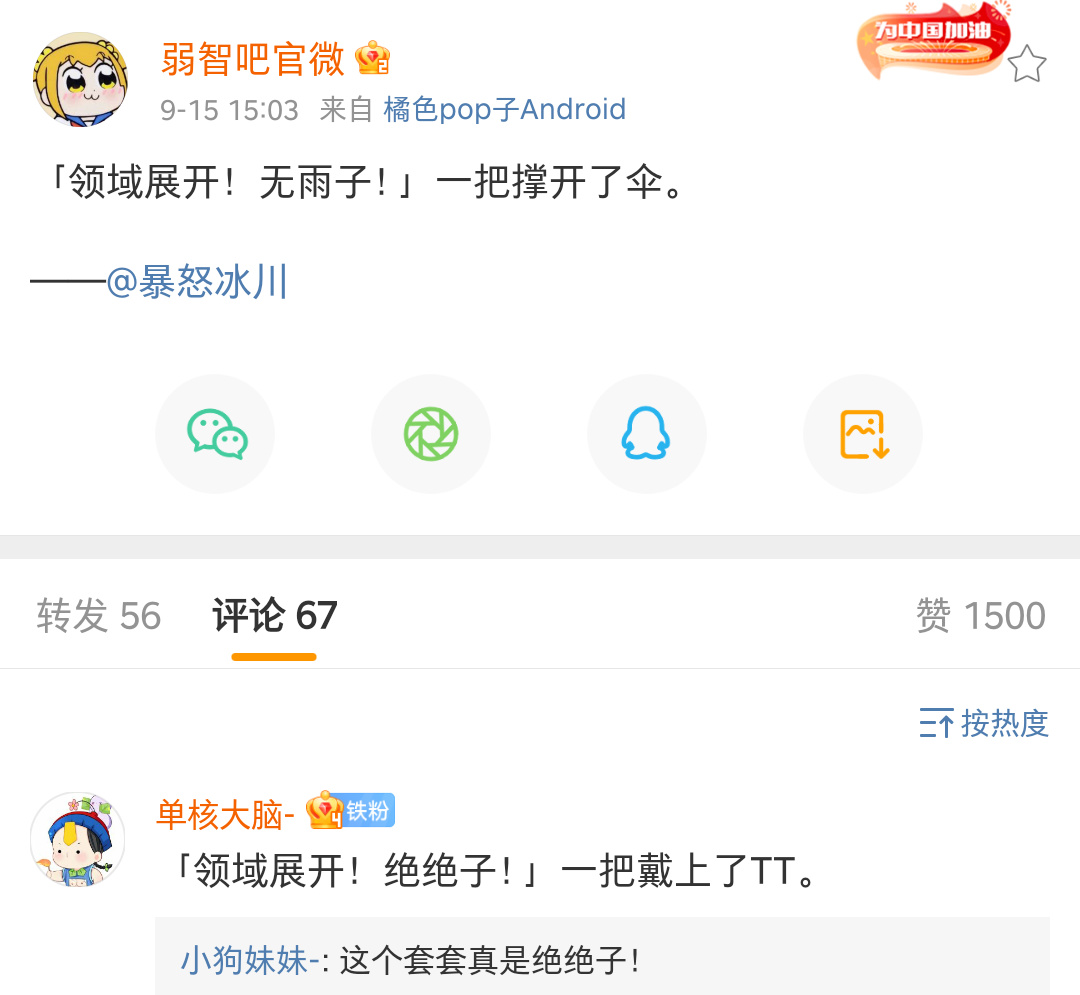The width and height of the screenshot is (1080, 995).
Task: Save the post as an image
Action: tap(863, 434)
